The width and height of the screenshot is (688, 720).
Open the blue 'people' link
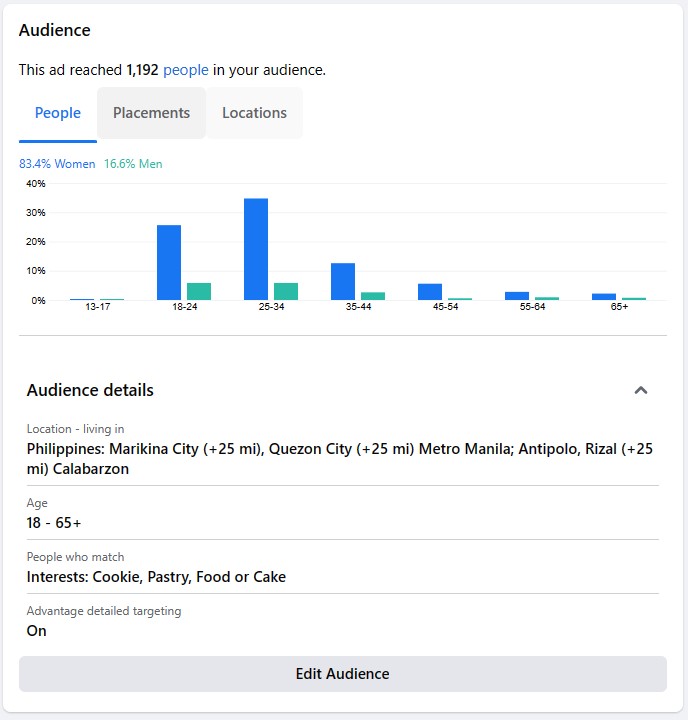point(186,70)
